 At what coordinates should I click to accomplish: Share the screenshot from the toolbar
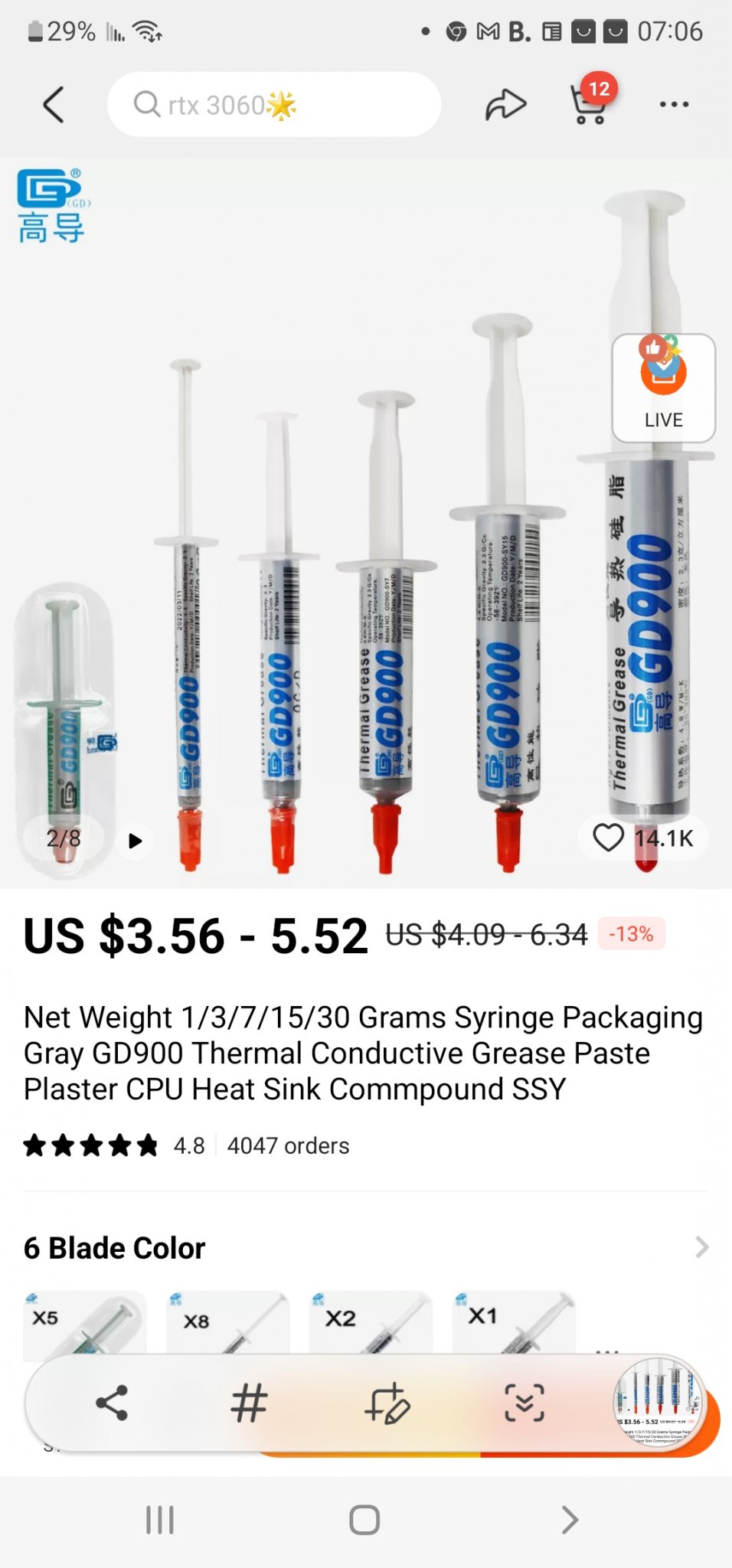pos(112,1403)
